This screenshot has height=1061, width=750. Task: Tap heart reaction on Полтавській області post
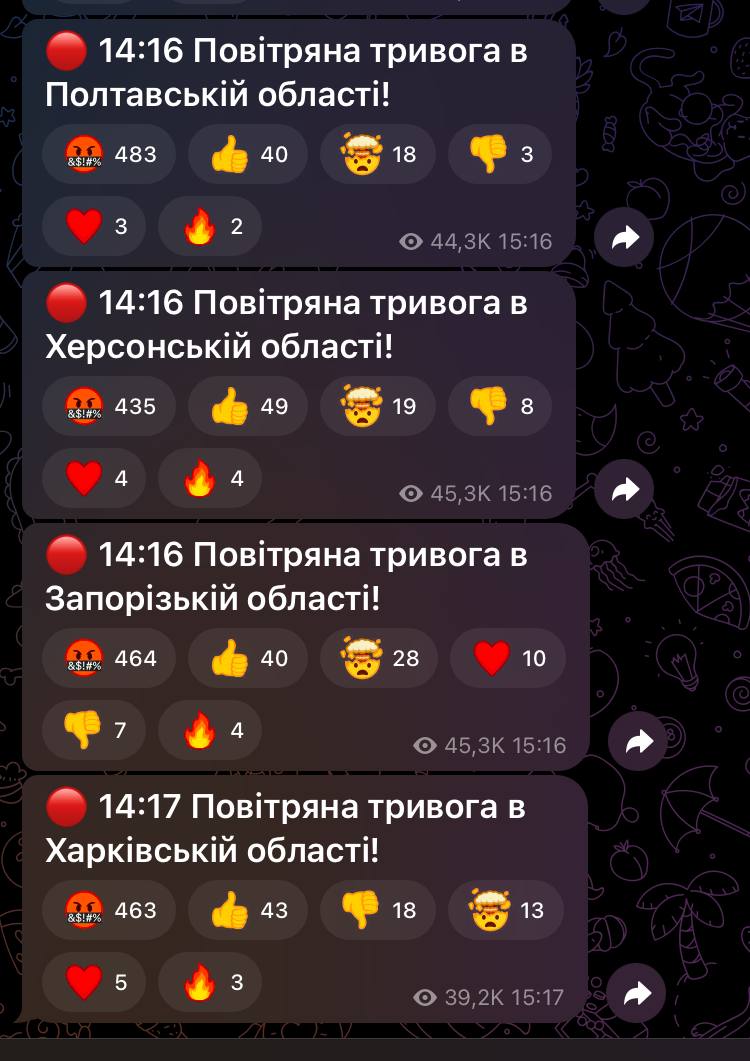96,226
